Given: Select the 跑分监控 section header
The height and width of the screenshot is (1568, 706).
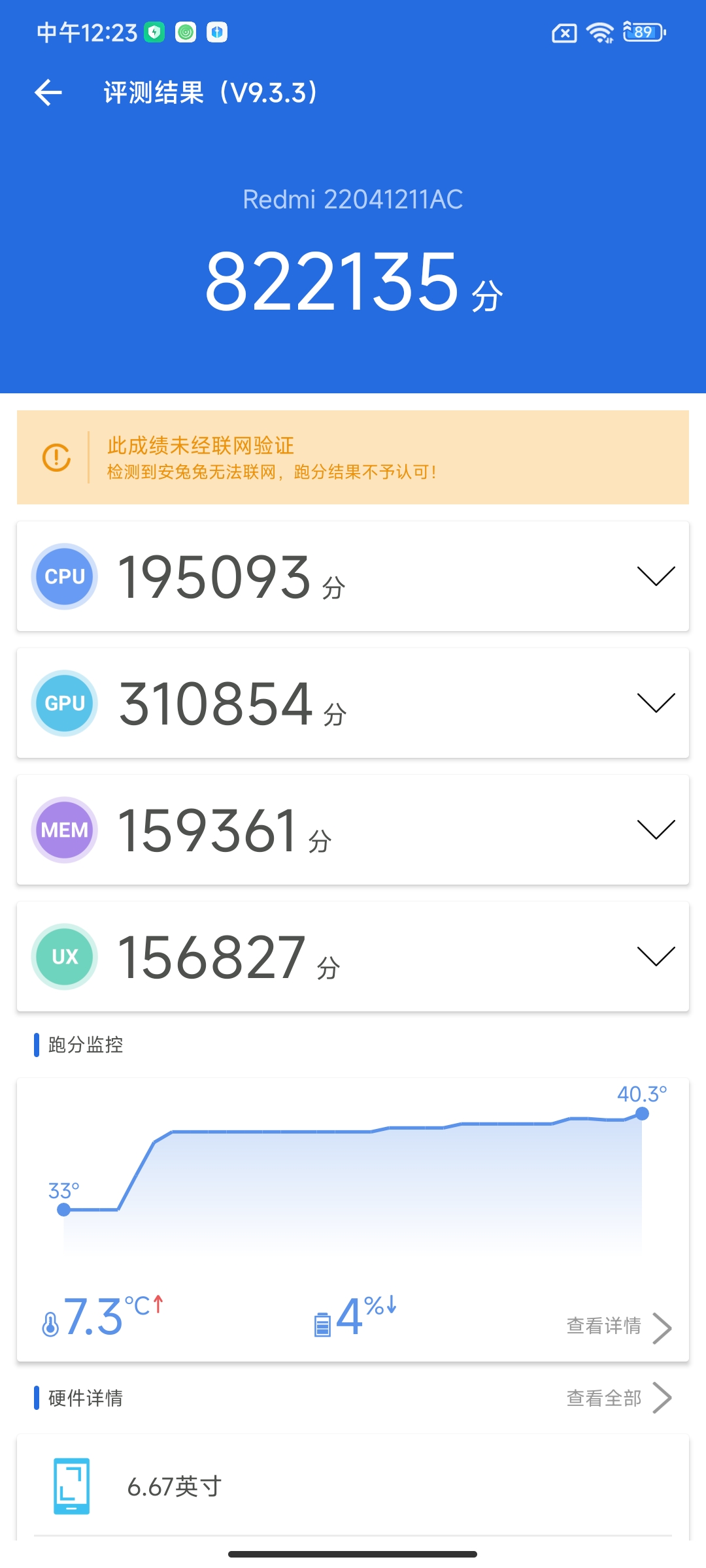Looking at the screenshot, I should click(x=85, y=1045).
